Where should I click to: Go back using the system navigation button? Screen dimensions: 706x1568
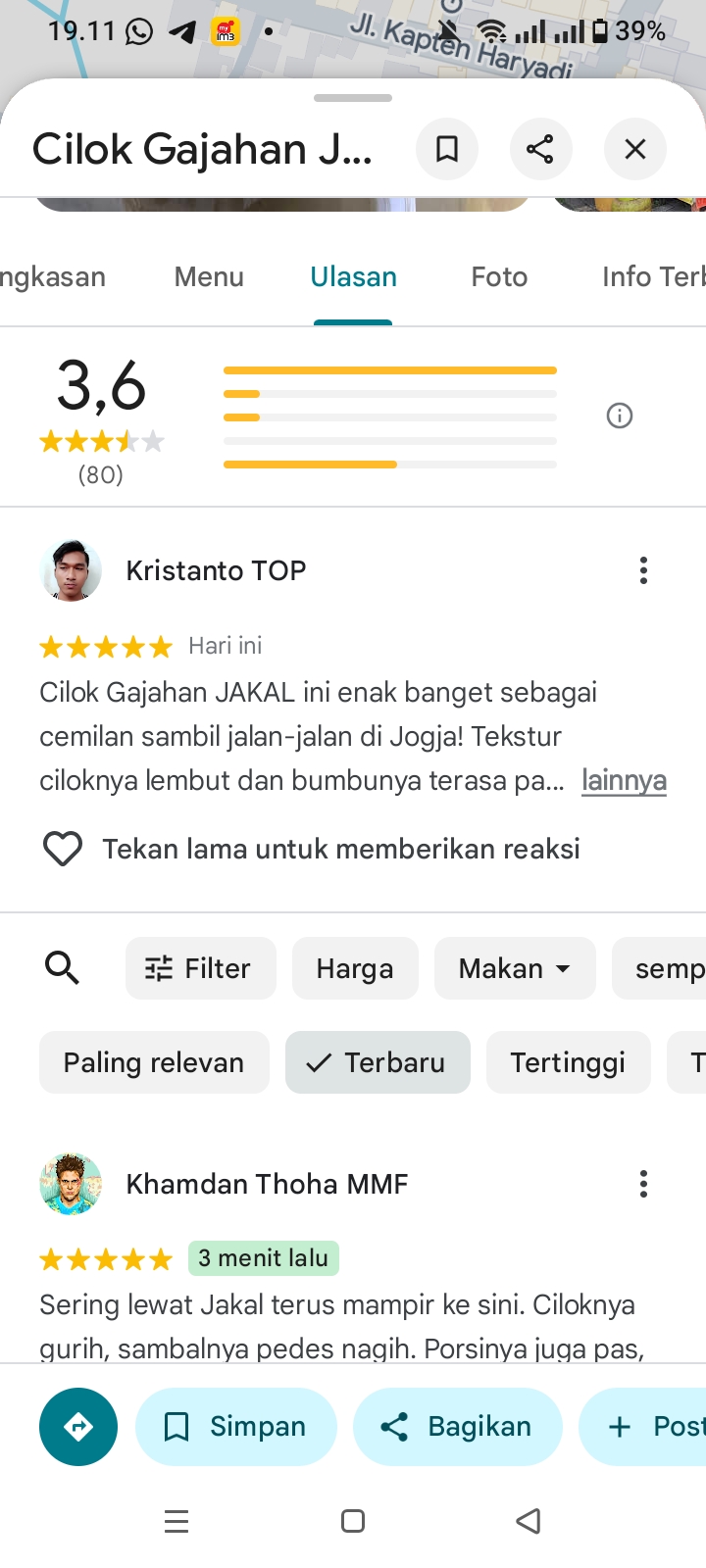(x=529, y=1521)
